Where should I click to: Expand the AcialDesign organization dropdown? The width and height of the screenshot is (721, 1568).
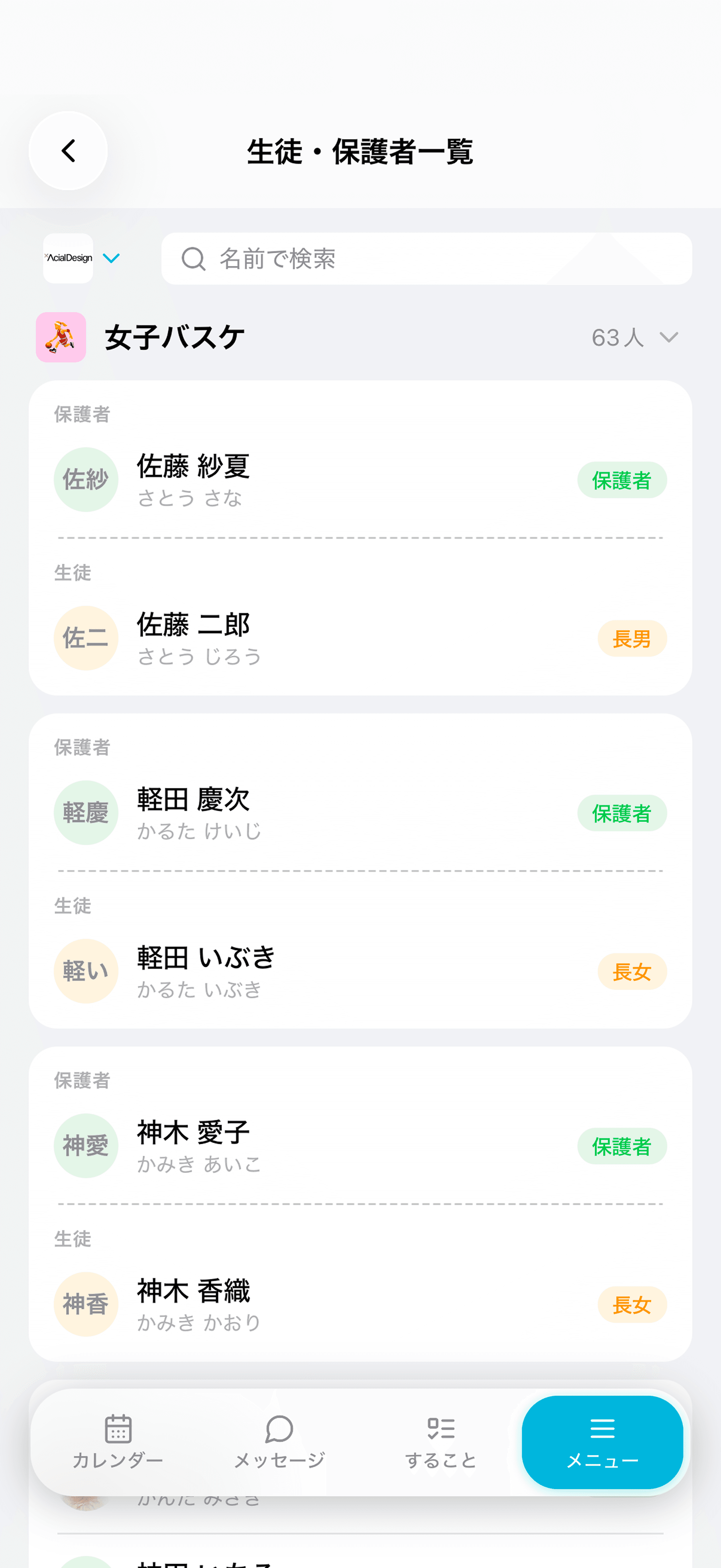pos(111,259)
